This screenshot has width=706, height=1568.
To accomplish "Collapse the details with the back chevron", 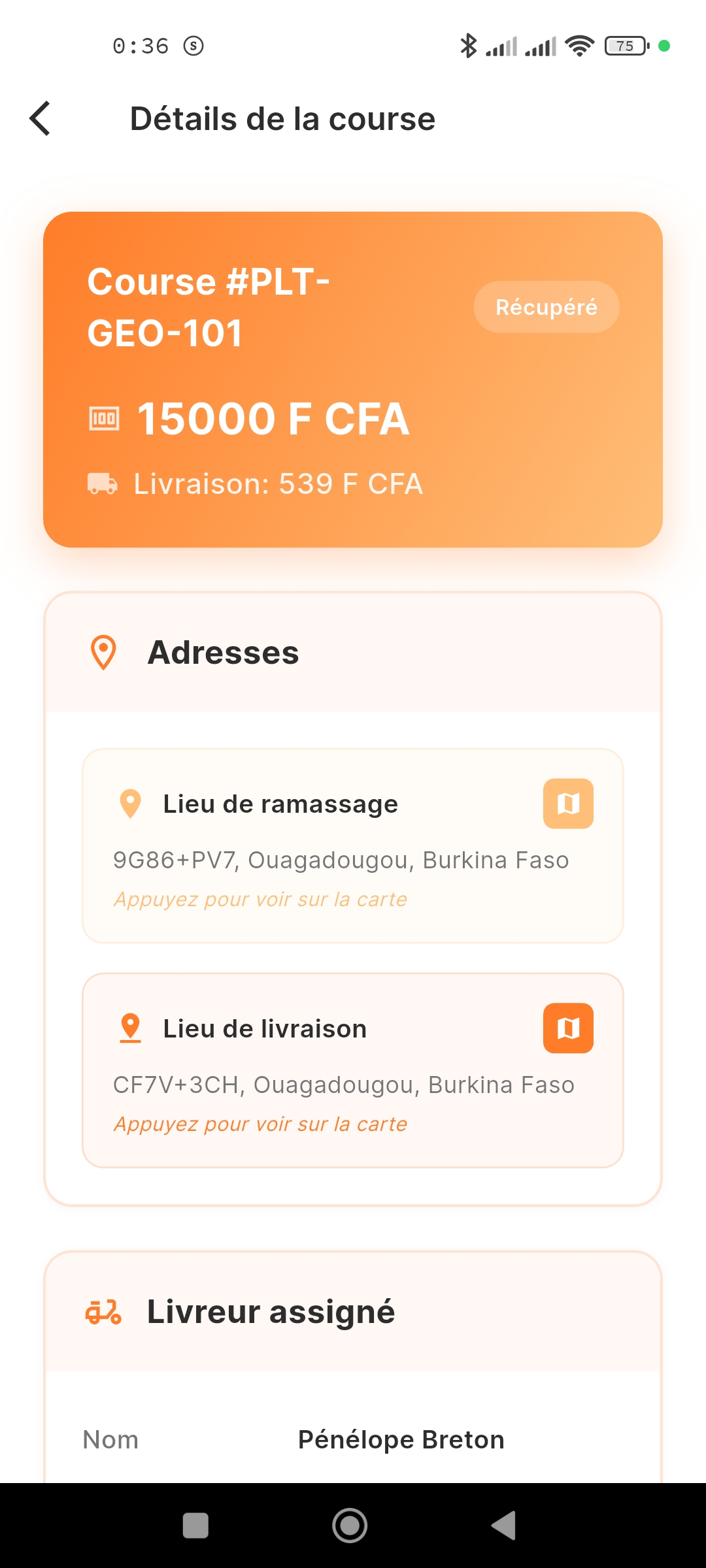I will click(x=39, y=118).
